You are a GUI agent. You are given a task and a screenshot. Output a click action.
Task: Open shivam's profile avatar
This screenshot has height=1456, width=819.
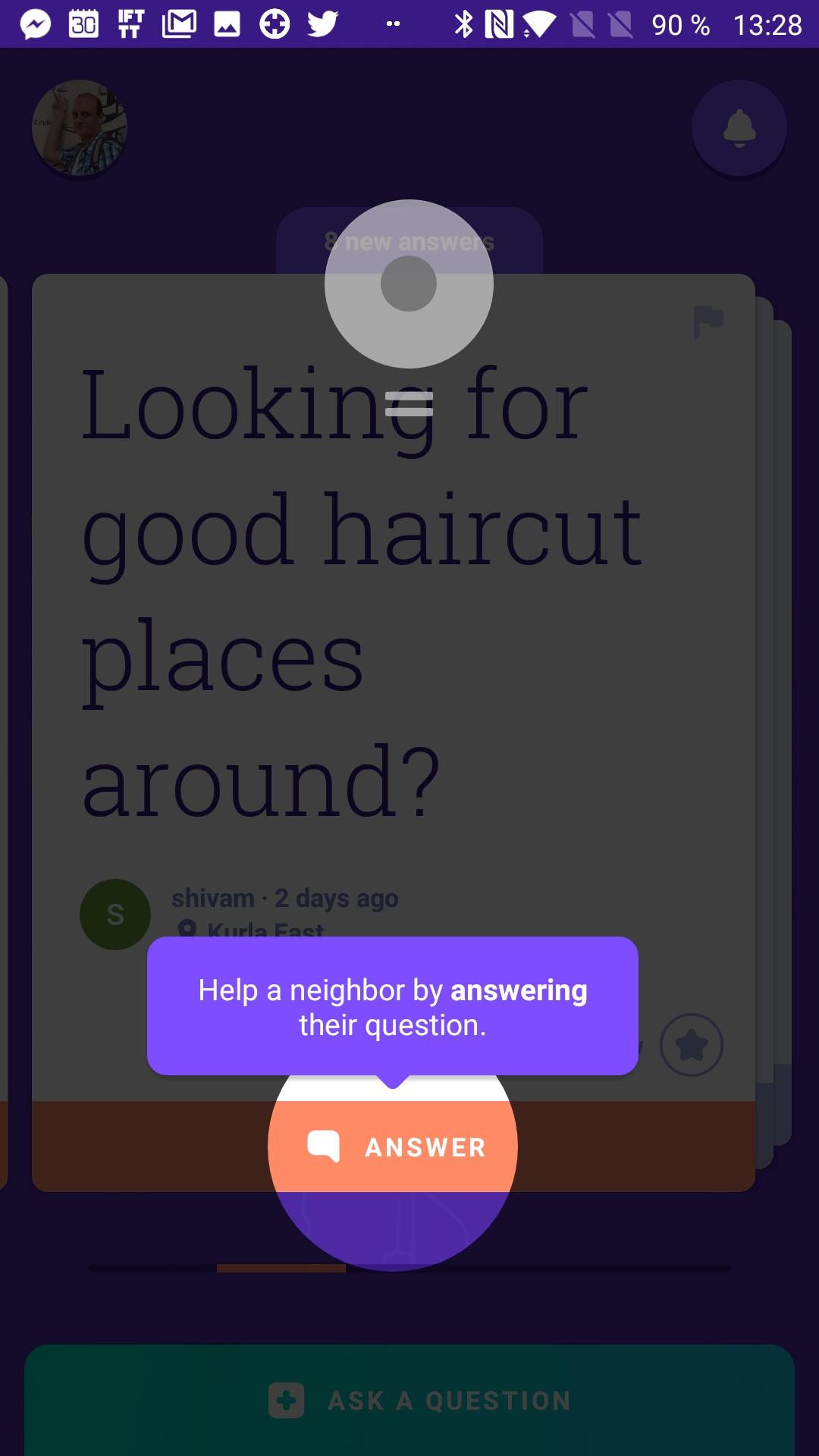pyautogui.click(x=115, y=915)
